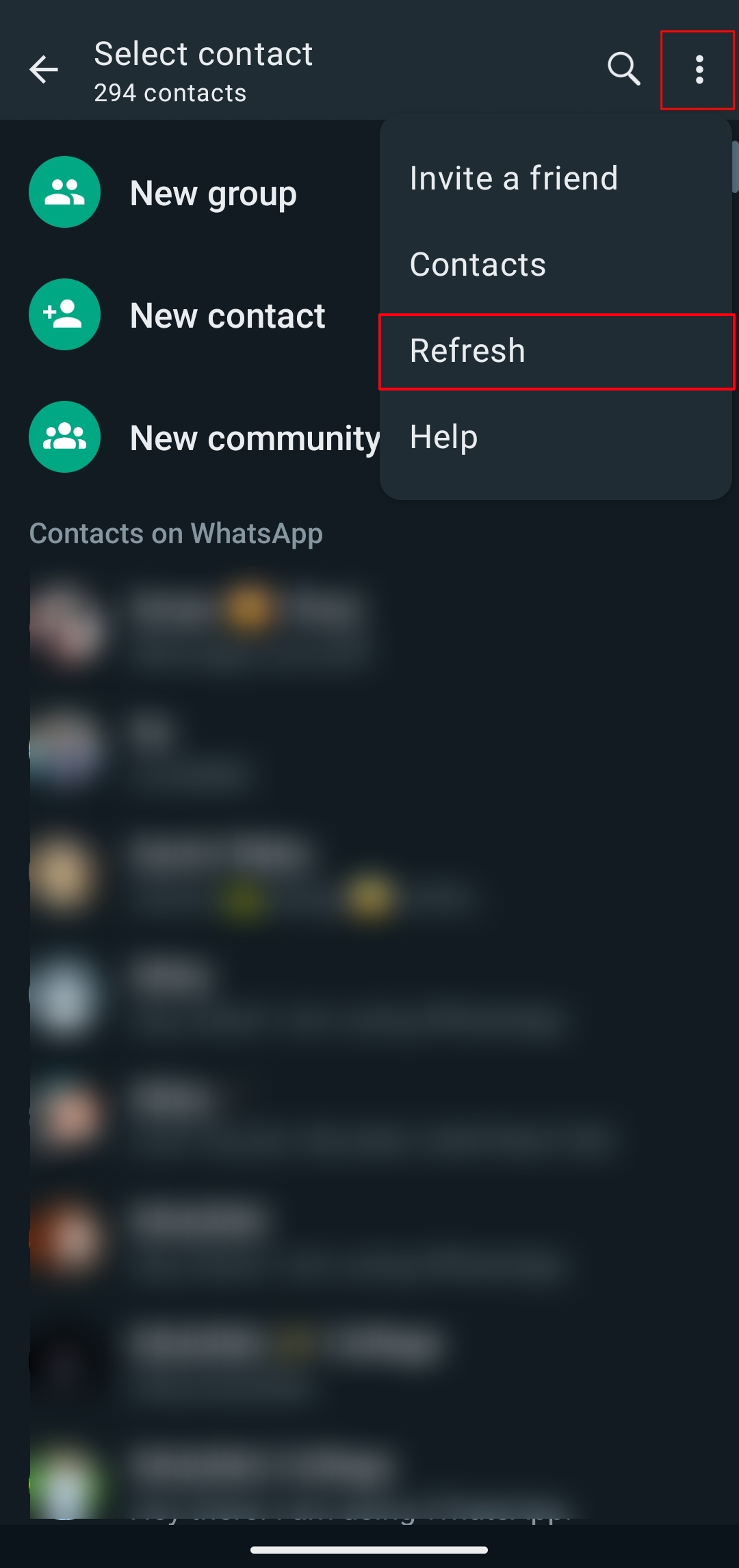Tap the Contacts on WhatsApp section header
Viewport: 739px width, 1568px height.
point(177,533)
